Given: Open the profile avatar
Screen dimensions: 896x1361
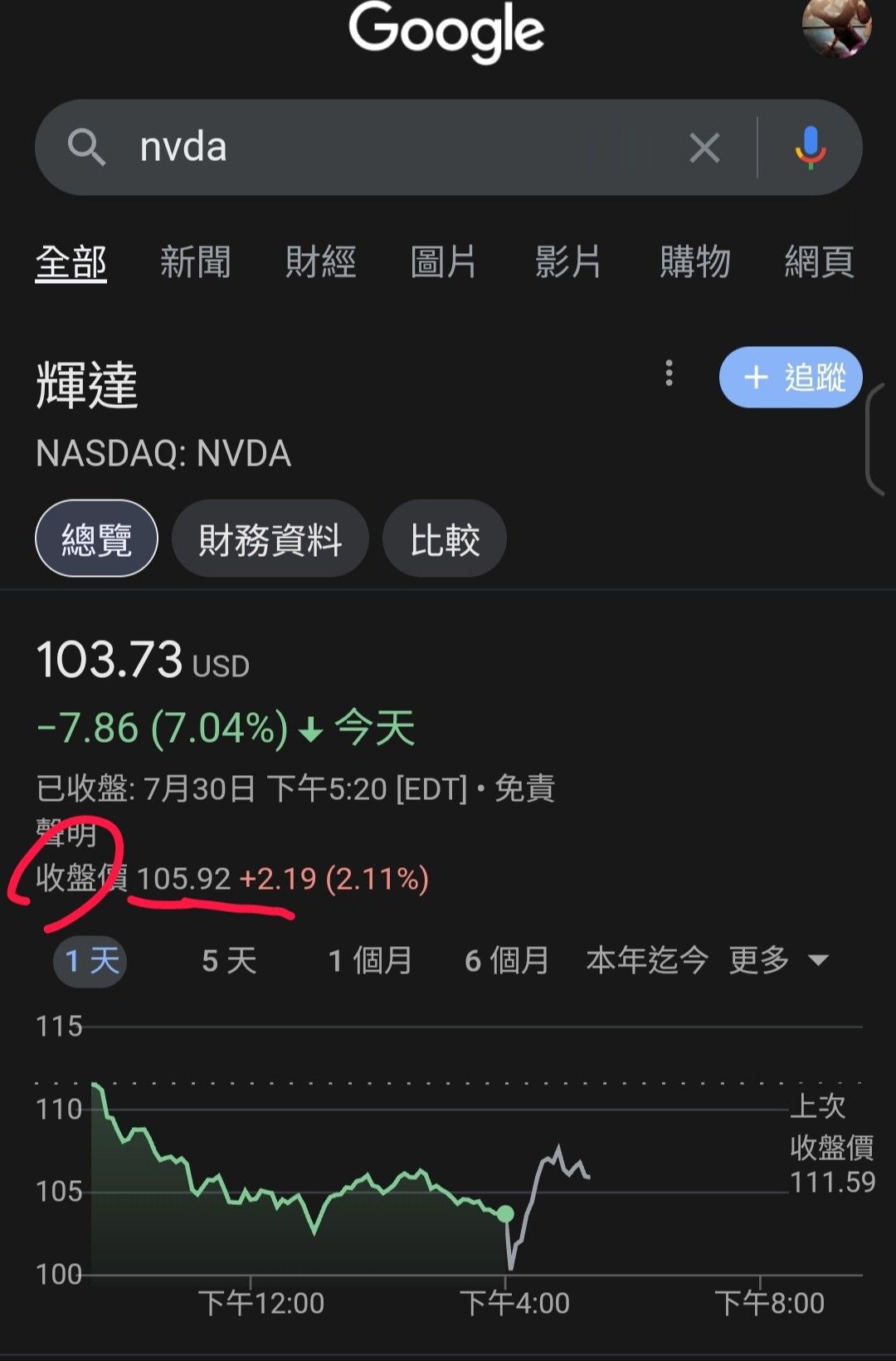Looking at the screenshot, I should coord(836,27).
